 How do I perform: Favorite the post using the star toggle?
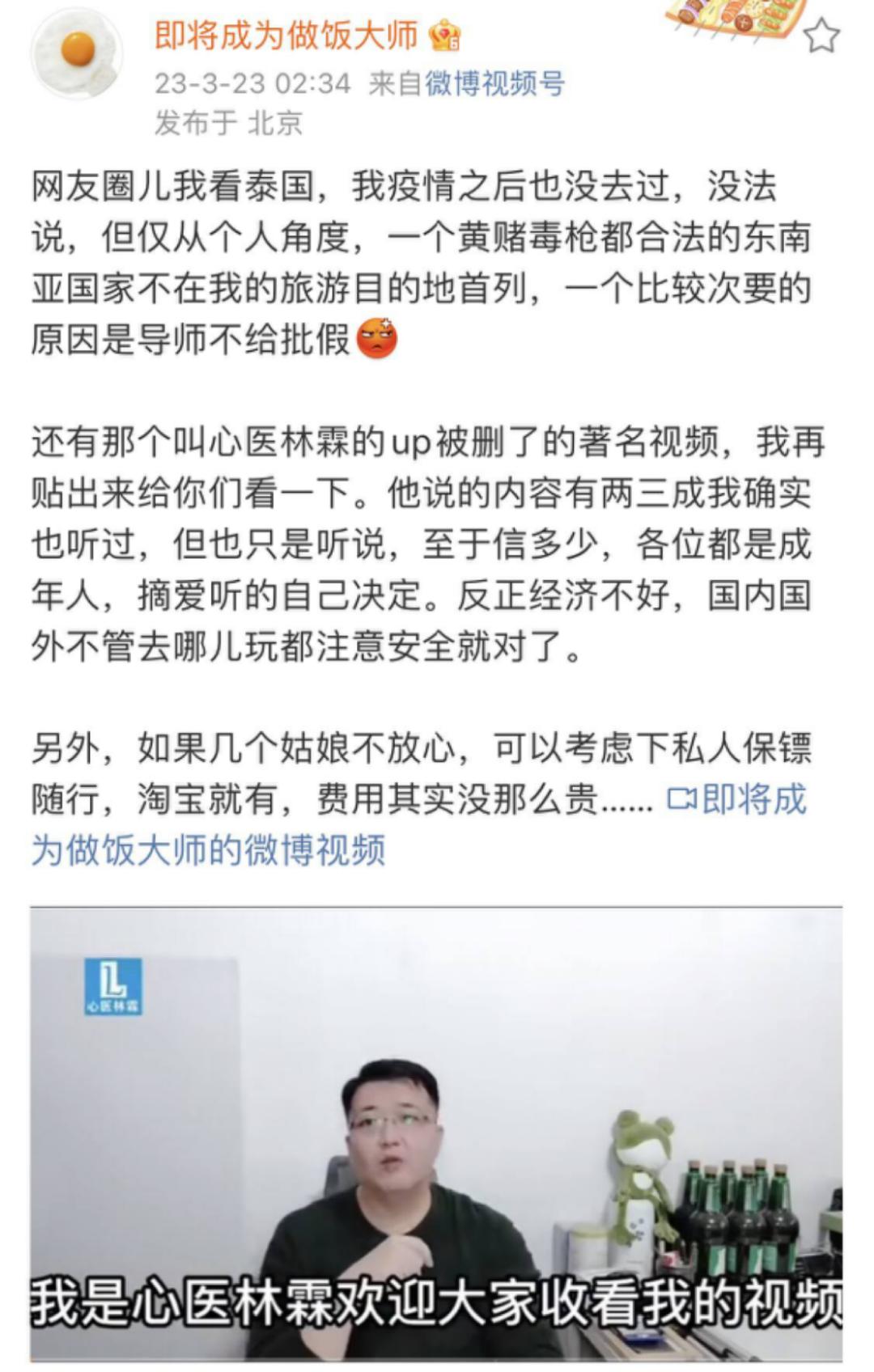823,32
